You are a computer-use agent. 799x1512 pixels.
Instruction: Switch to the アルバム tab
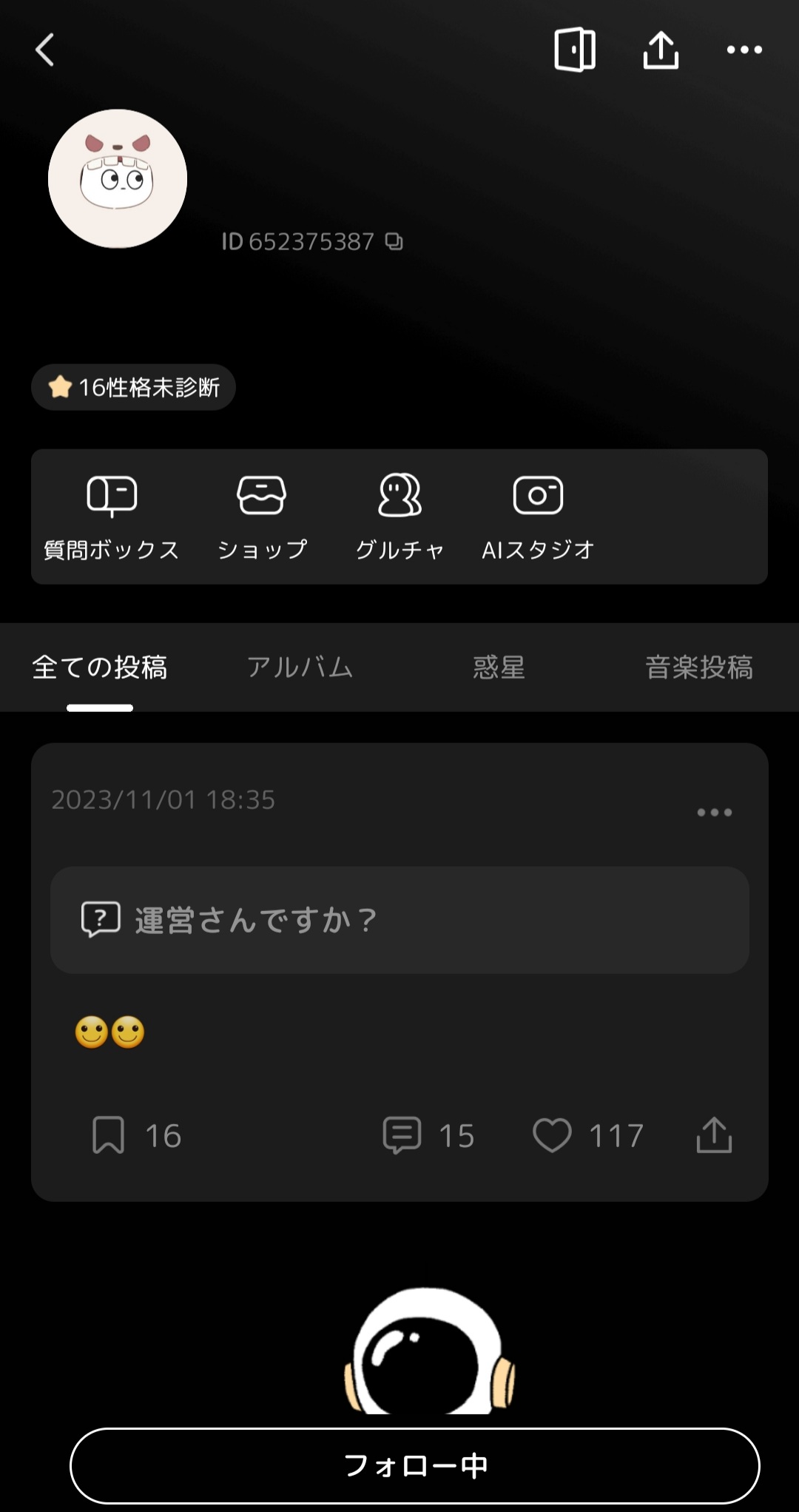coord(300,668)
